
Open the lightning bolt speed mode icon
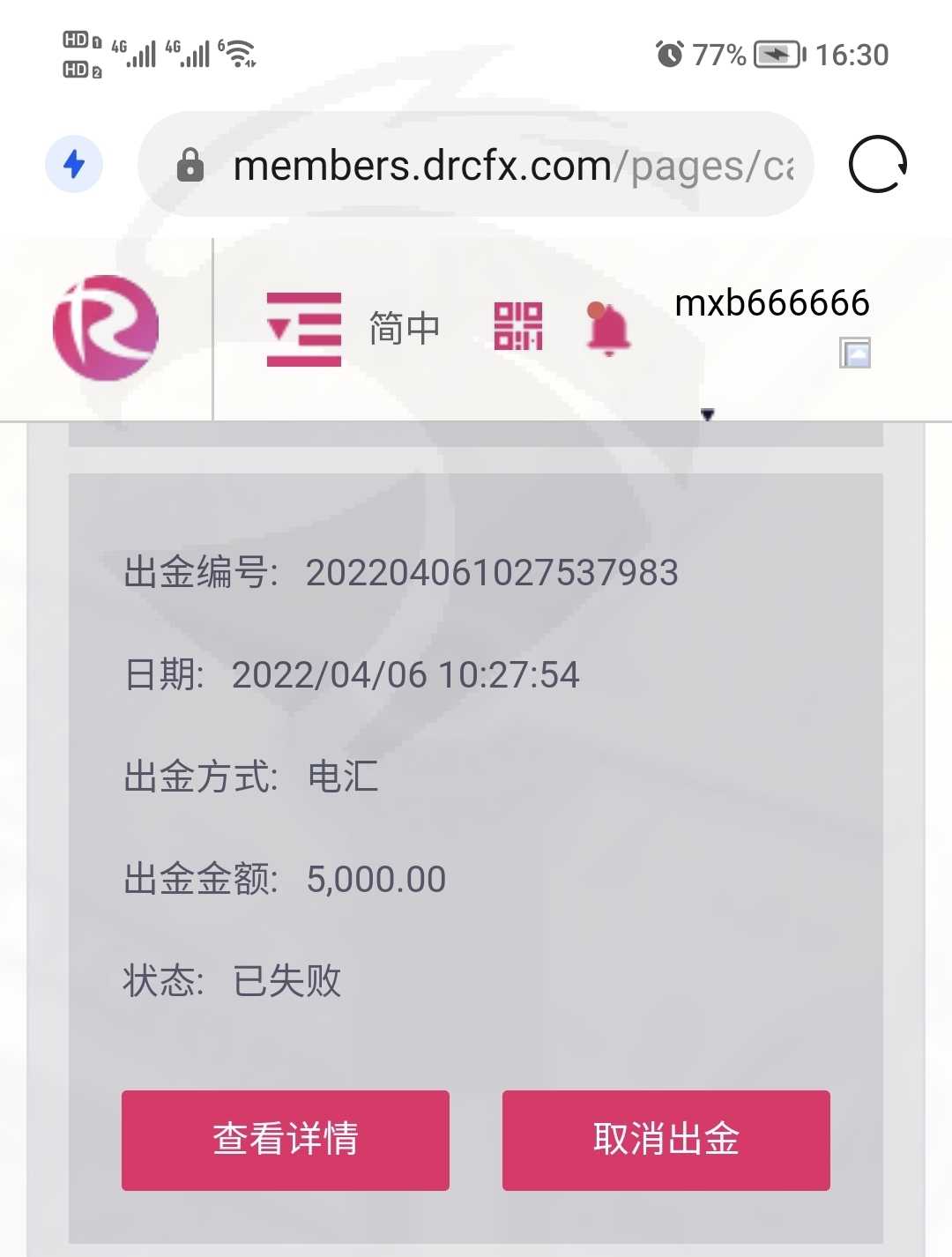pyautogui.click(x=74, y=164)
